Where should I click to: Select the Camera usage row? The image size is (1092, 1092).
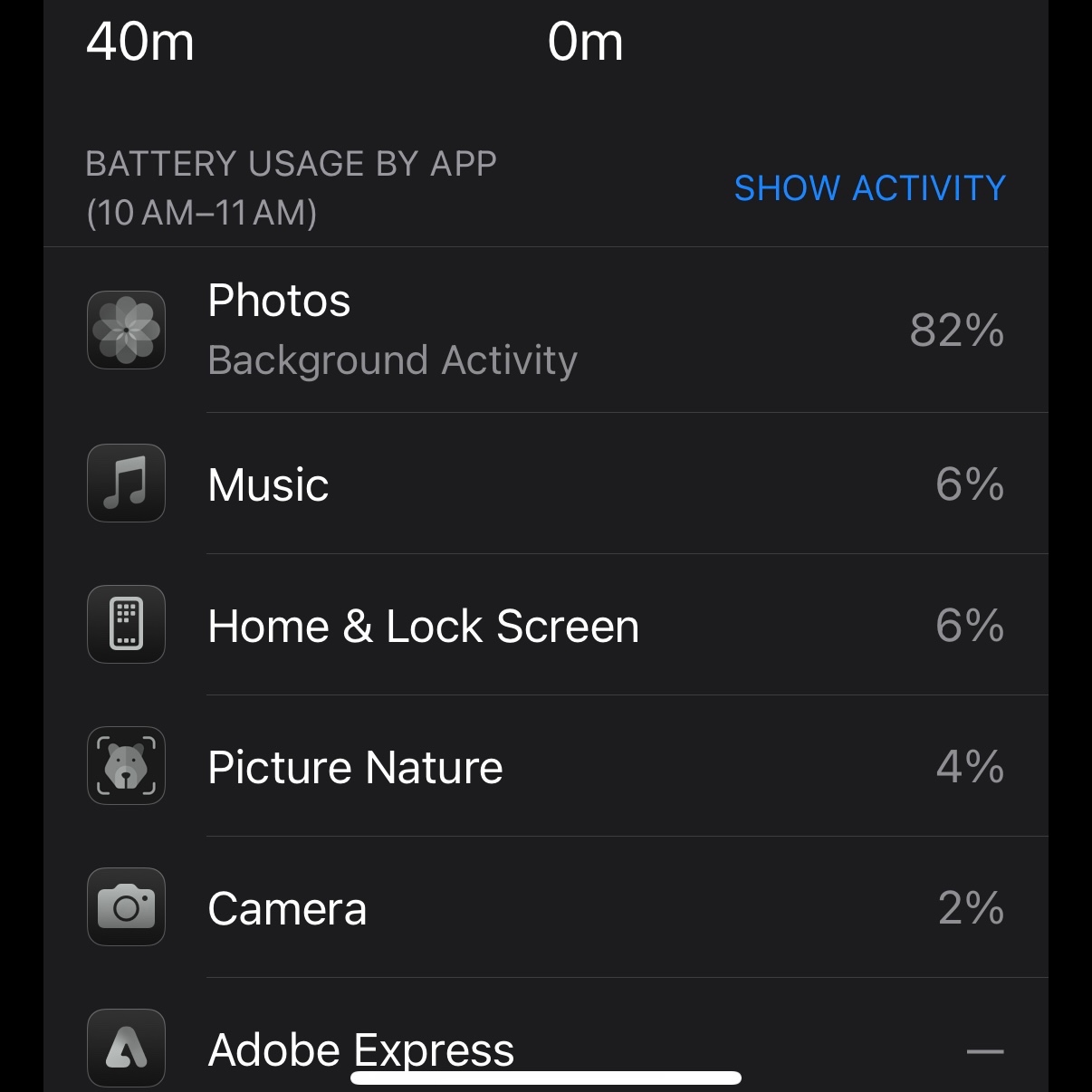point(543,907)
